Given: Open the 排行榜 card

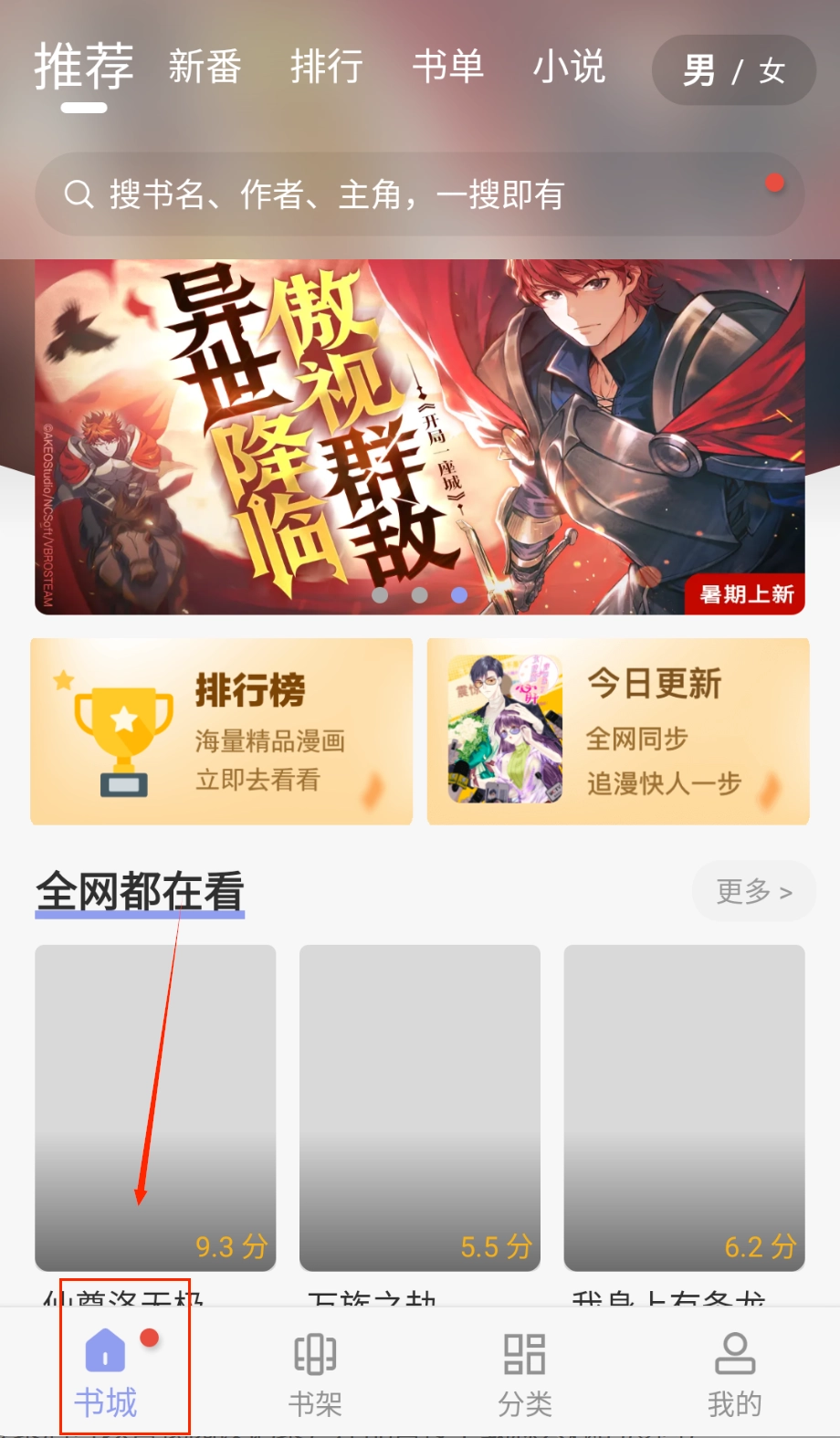Looking at the screenshot, I should tap(221, 731).
